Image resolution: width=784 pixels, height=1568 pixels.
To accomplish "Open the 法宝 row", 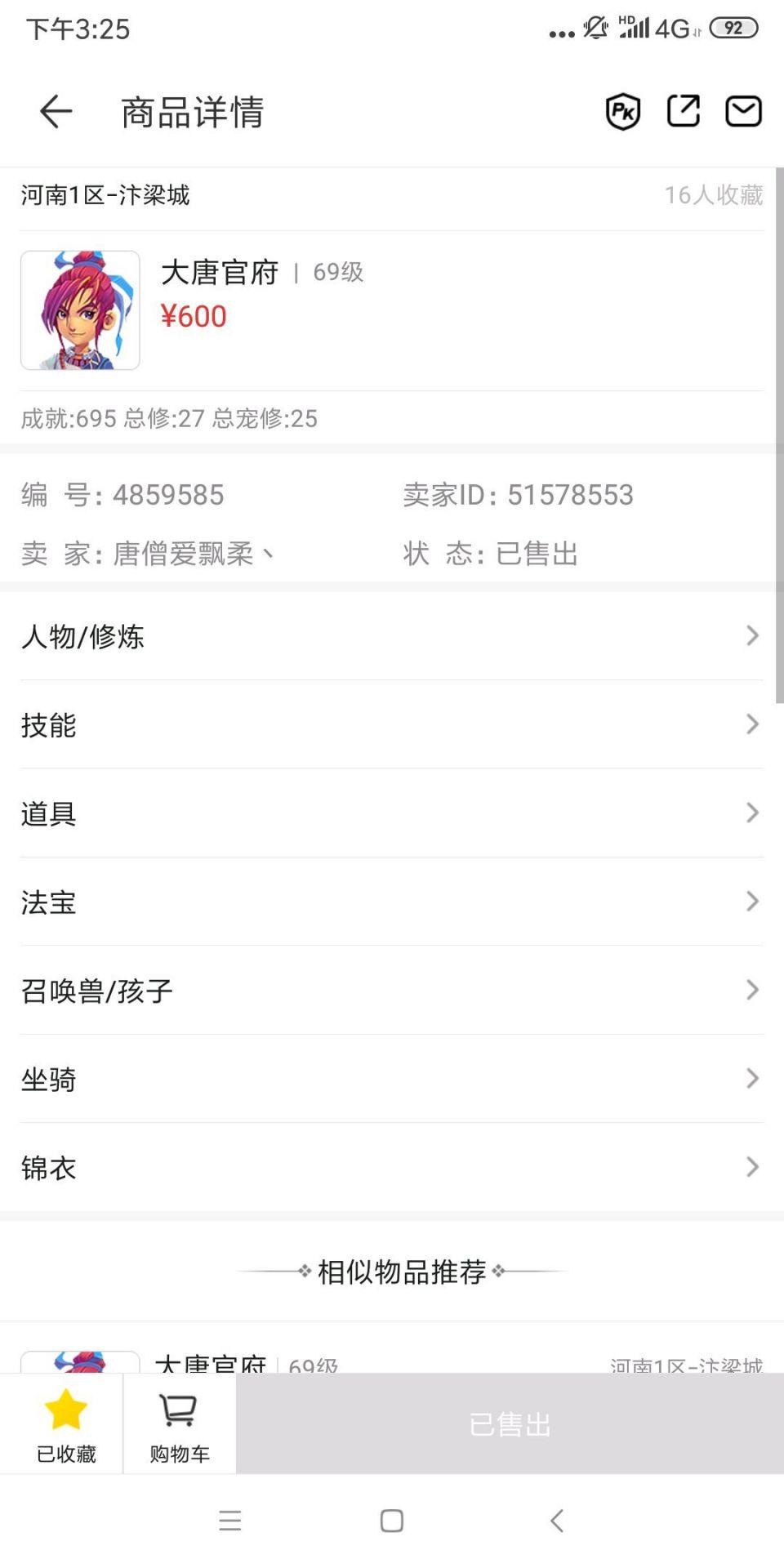I will coord(392,902).
